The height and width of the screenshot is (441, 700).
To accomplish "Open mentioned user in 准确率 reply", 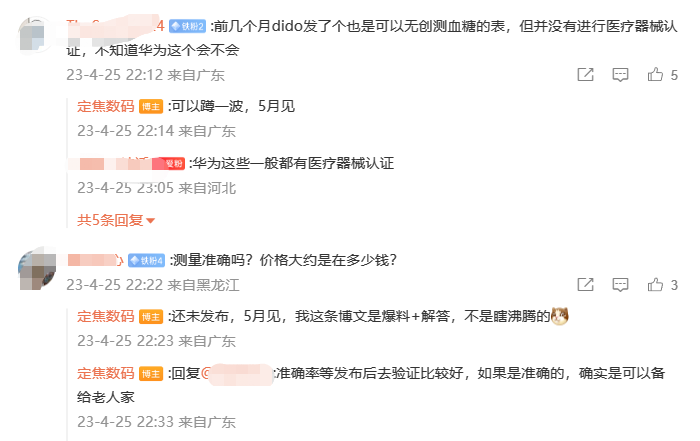I will (239, 373).
